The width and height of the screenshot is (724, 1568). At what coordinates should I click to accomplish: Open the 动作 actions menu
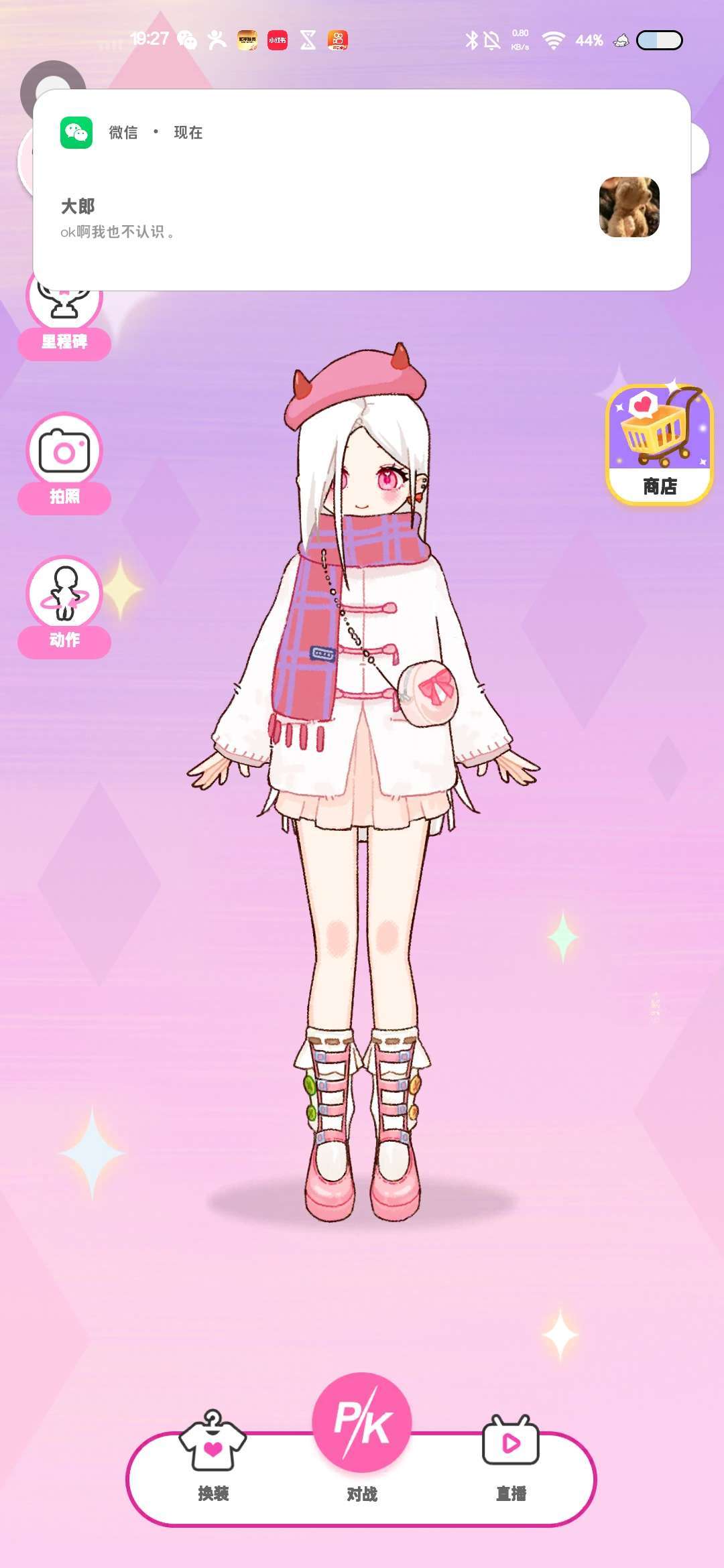[x=64, y=607]
